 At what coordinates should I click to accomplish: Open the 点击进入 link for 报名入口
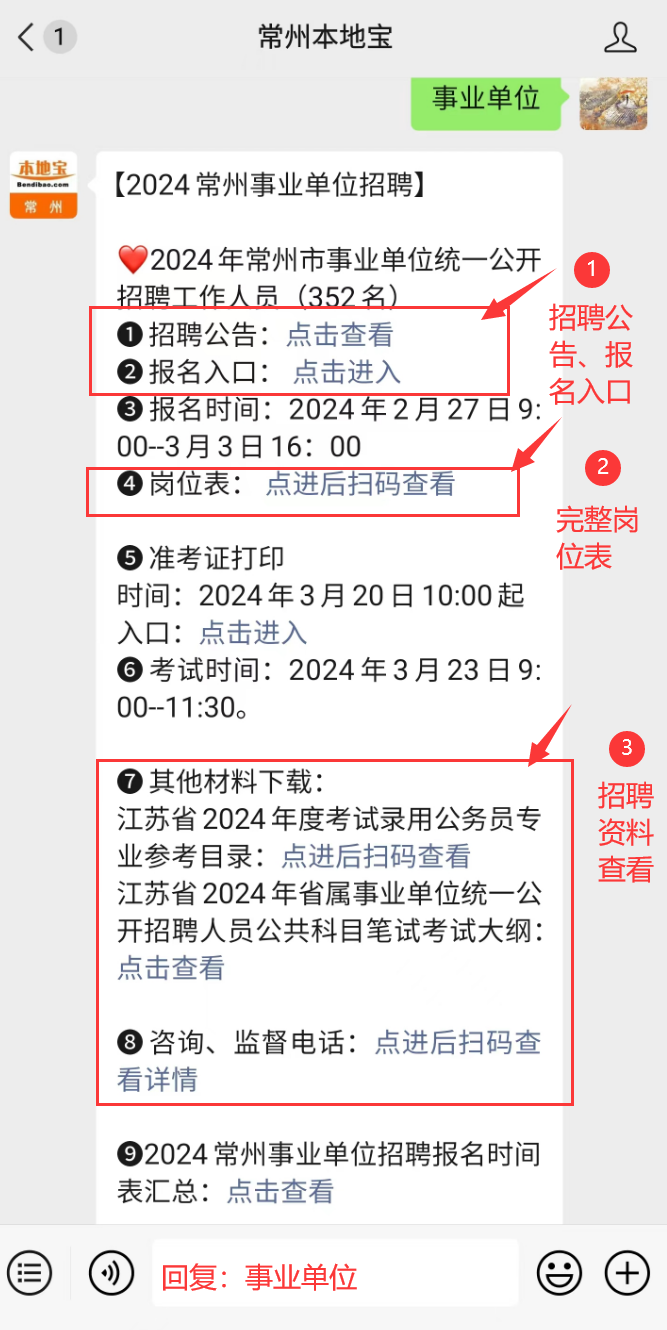click(x=347, y=372)
